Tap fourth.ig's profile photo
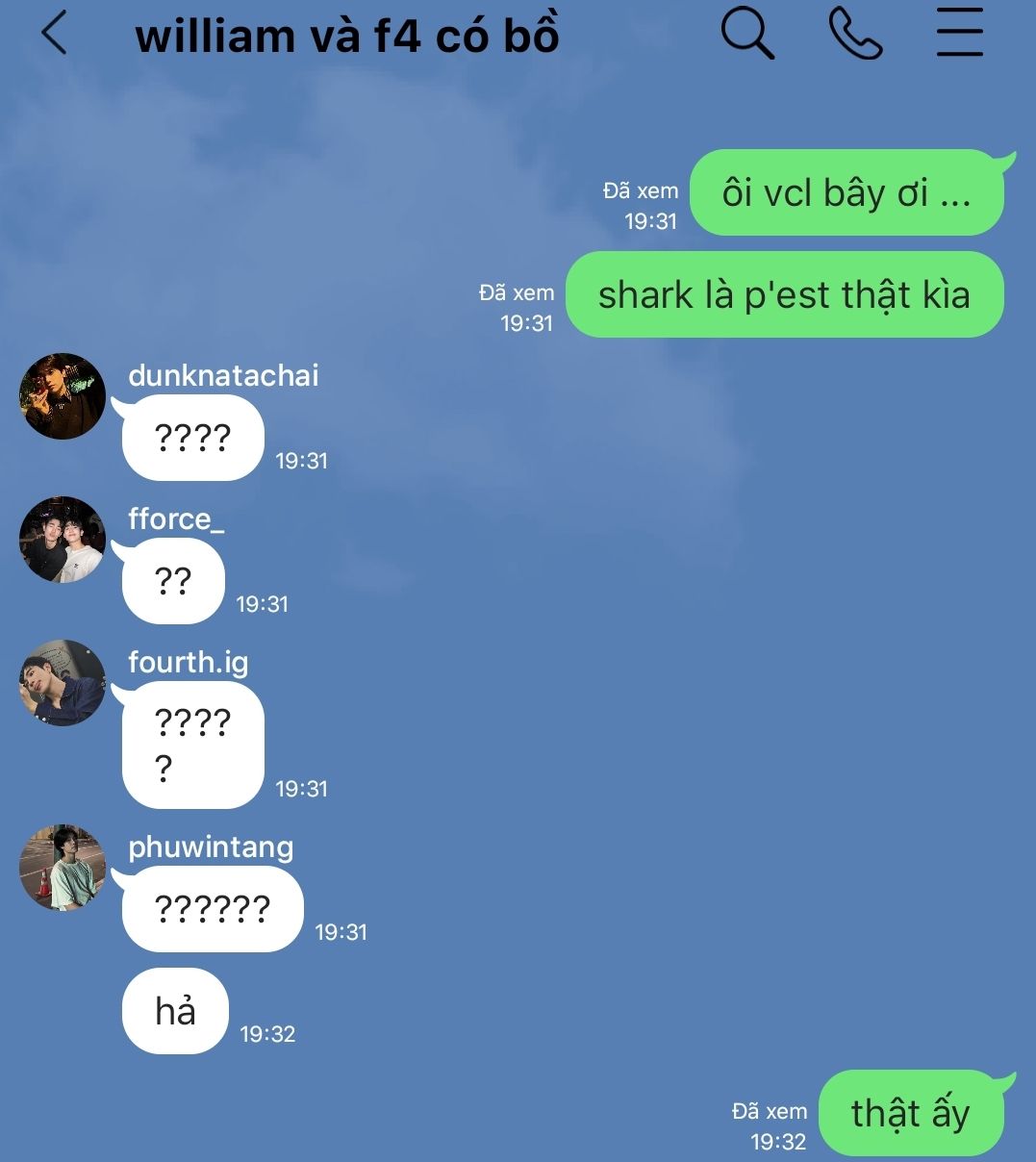 coord(63,683)
